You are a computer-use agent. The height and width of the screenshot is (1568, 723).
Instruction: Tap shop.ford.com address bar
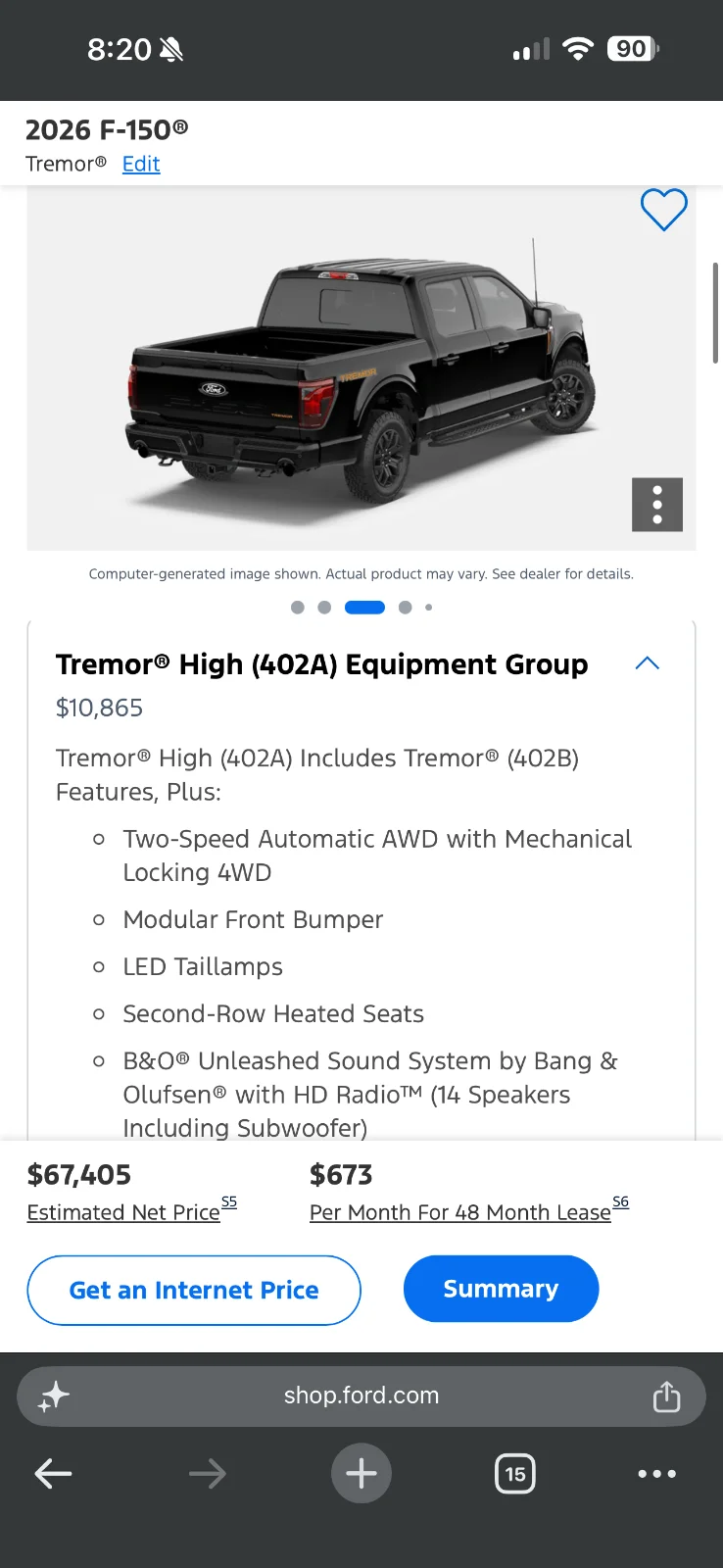[361, 1396]
